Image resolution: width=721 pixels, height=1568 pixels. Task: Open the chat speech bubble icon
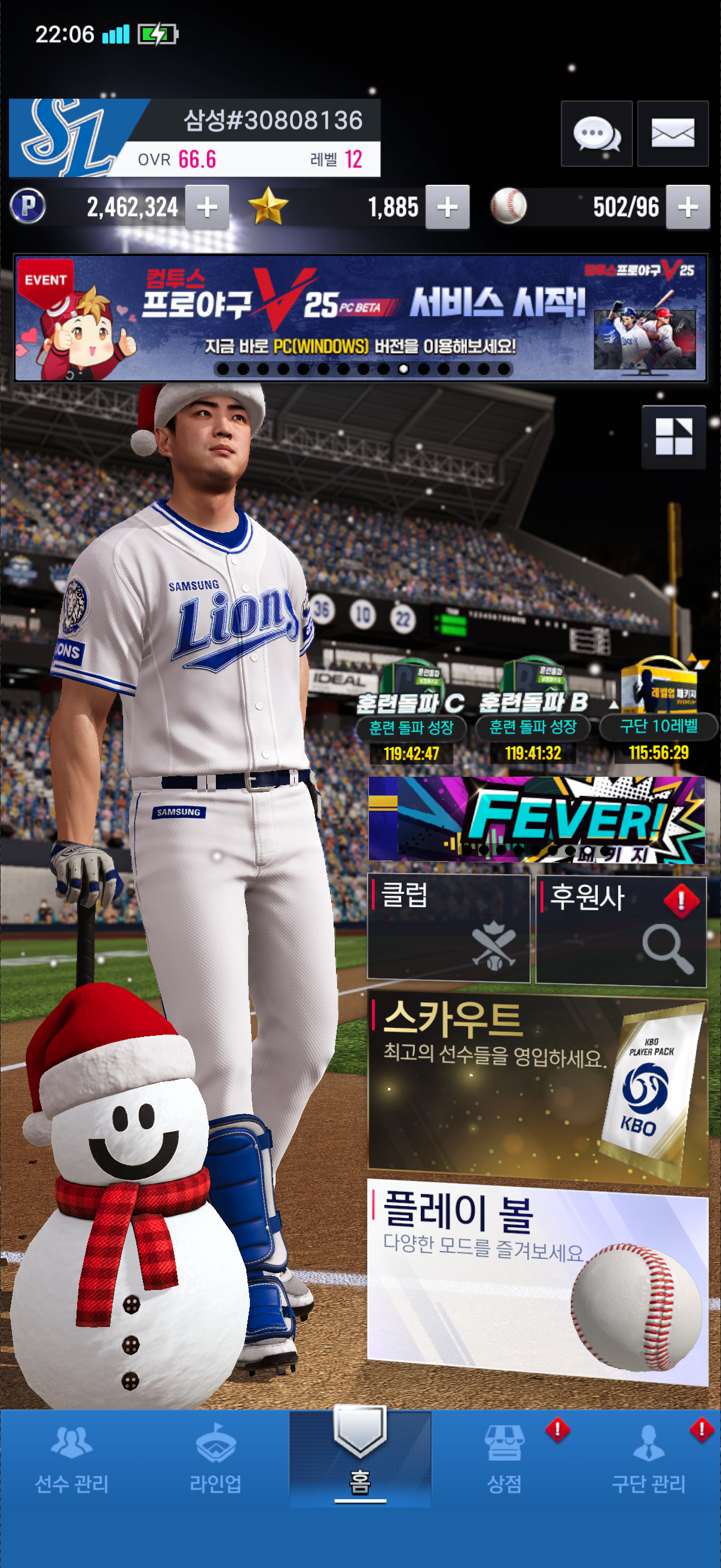[595, 133]
